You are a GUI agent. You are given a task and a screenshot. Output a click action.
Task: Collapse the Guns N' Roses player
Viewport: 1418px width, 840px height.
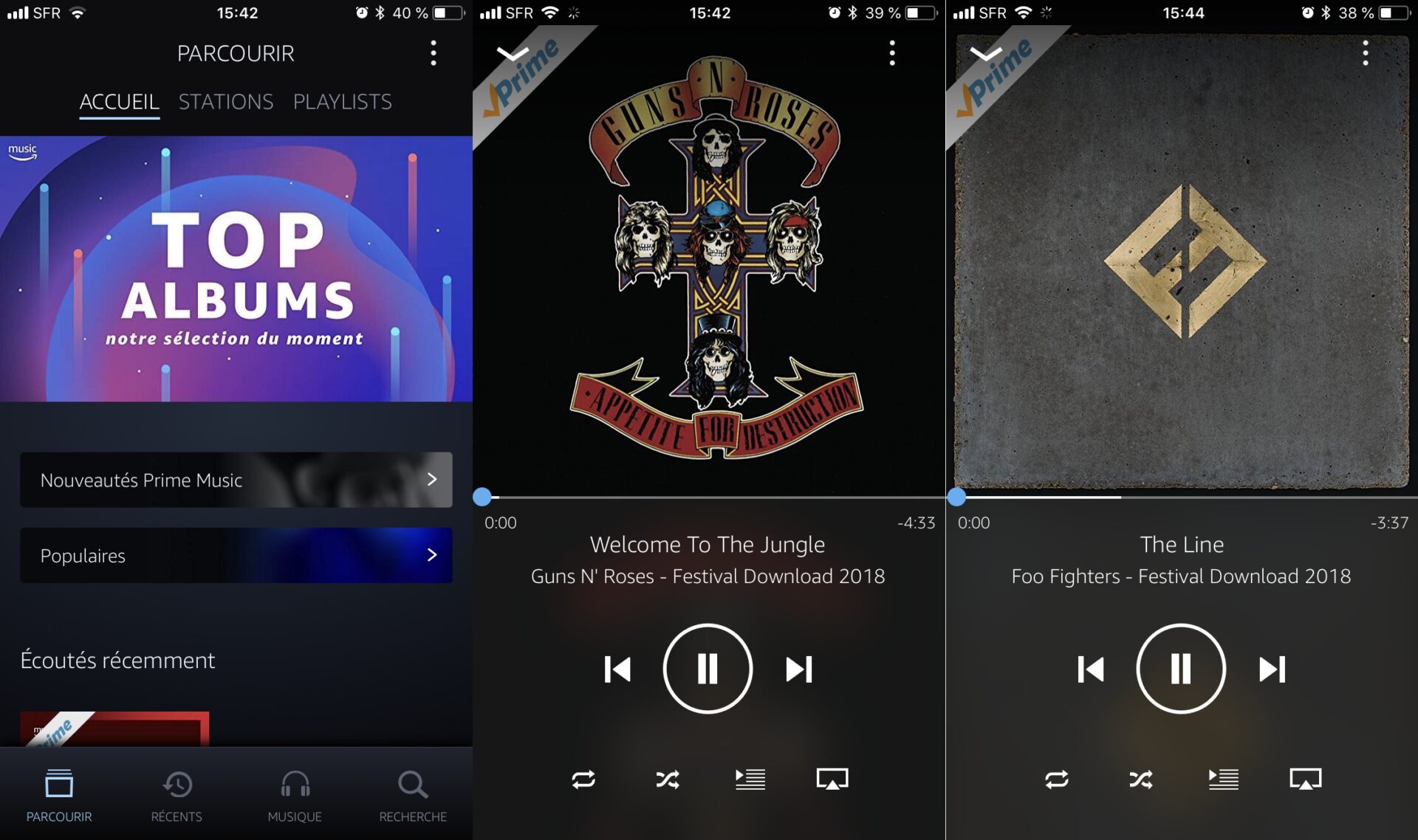513,53
